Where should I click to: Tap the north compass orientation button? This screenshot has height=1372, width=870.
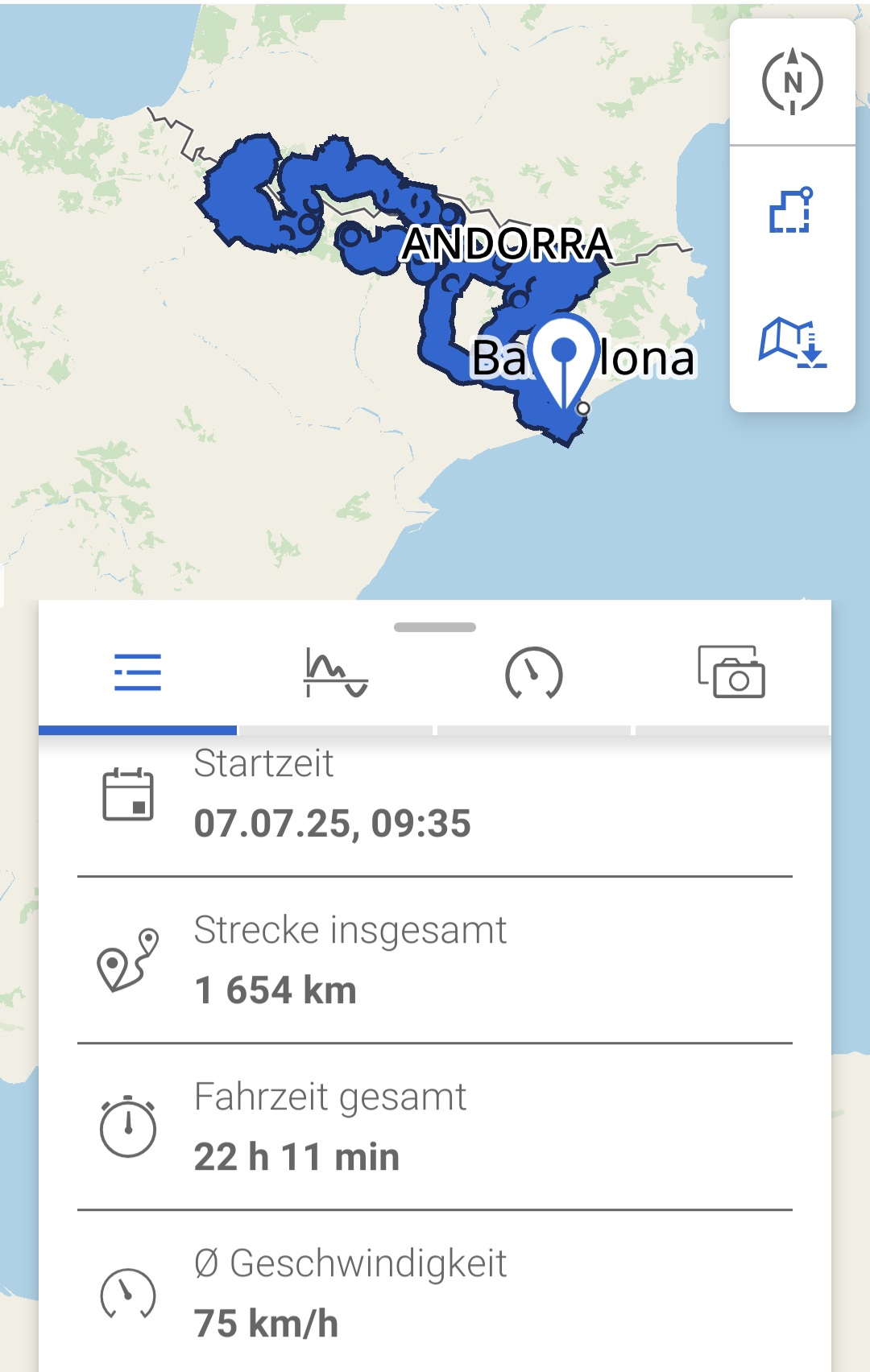coord(793,81)
